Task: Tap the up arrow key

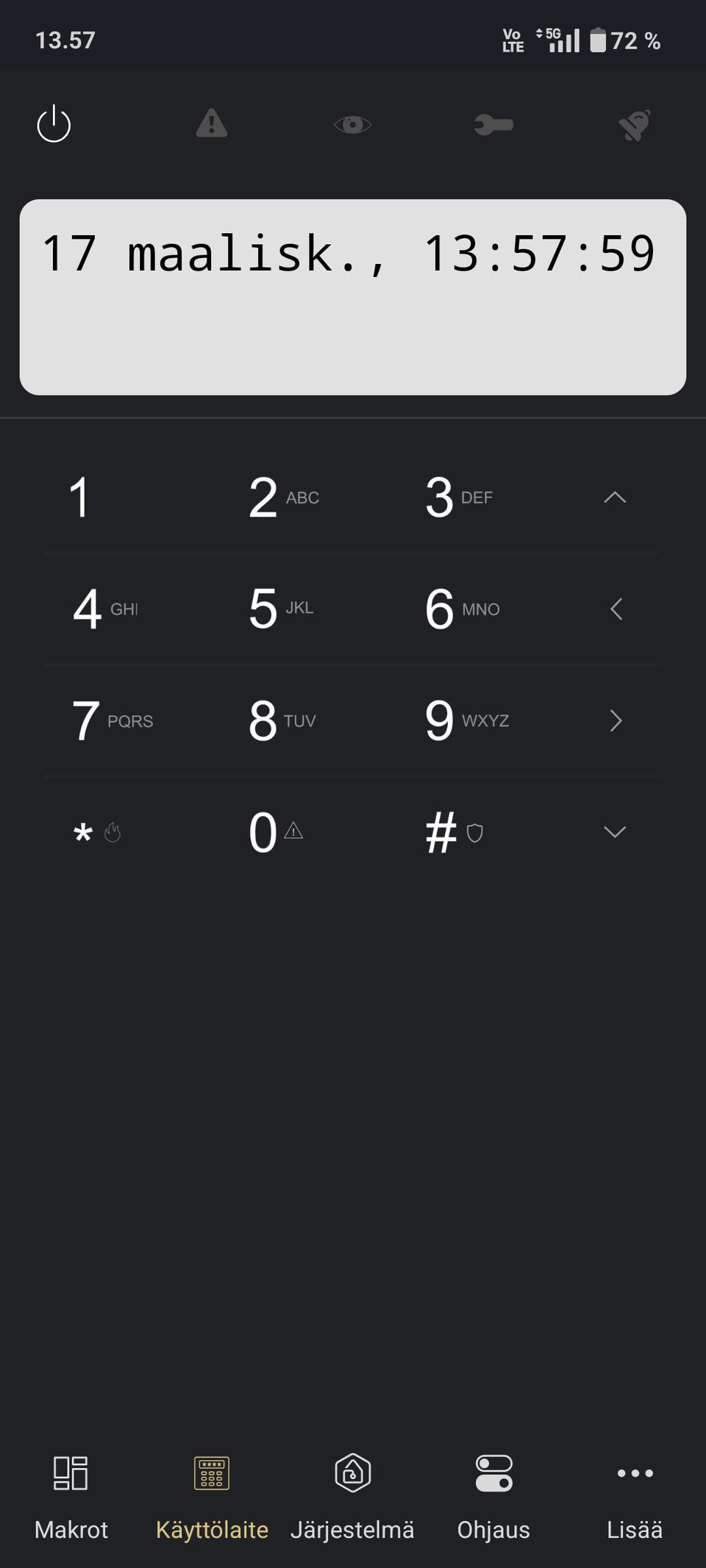Action: 615,498
